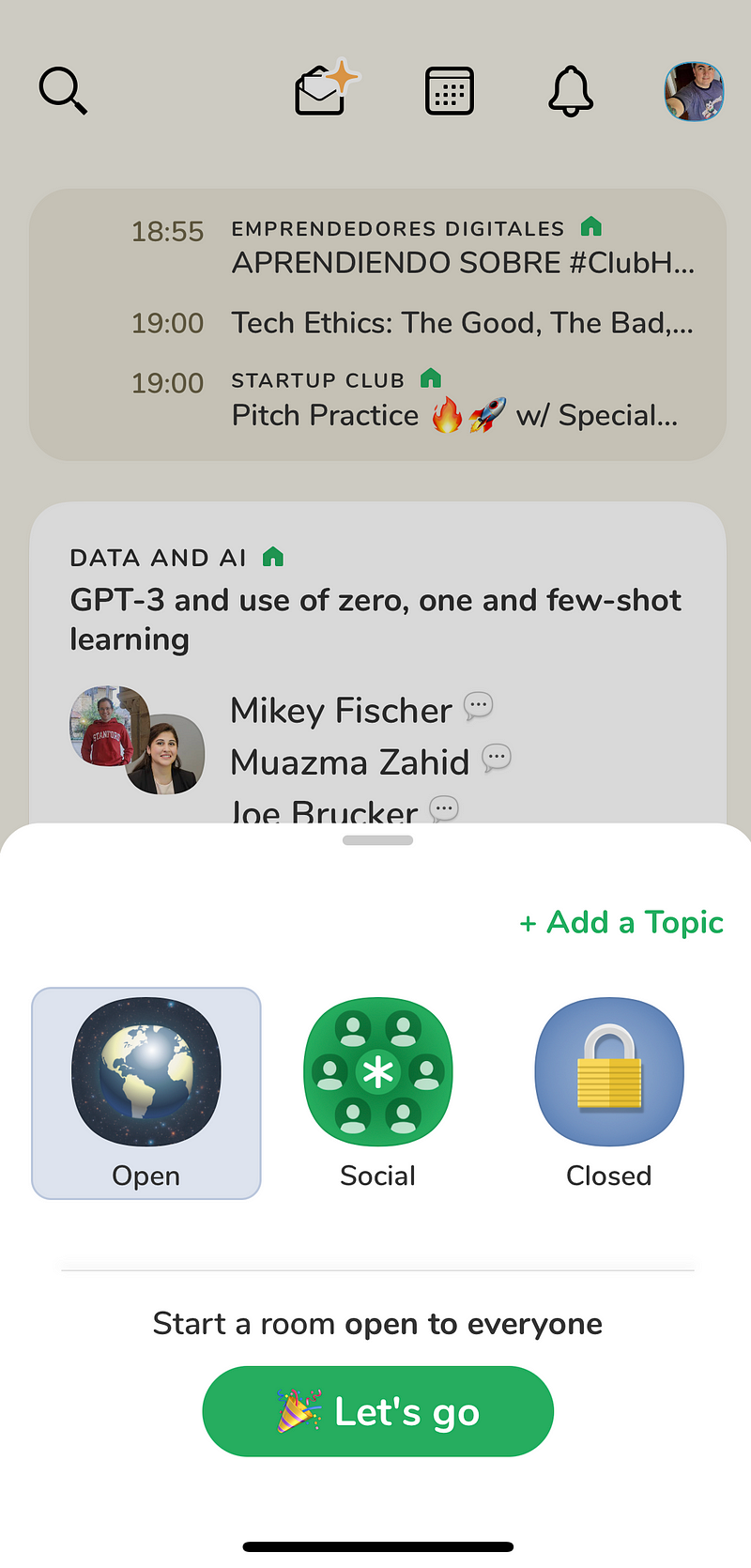
Task: Join the GPT-3 room card
Action: pos(375,620)
